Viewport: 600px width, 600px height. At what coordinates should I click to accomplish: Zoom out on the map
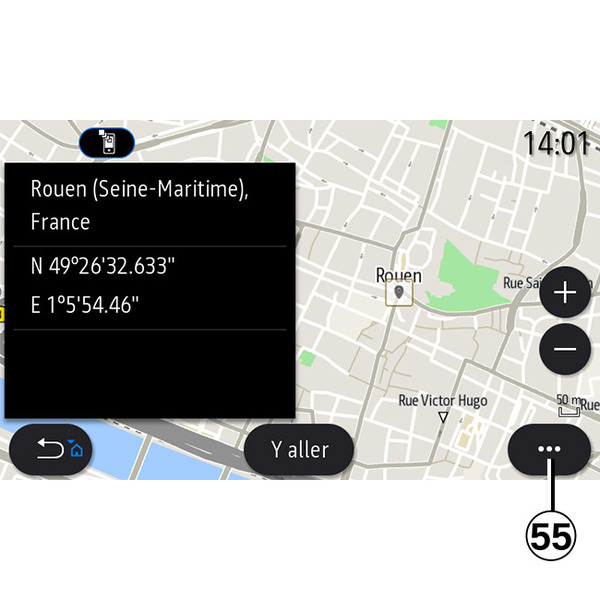point(565,349)
